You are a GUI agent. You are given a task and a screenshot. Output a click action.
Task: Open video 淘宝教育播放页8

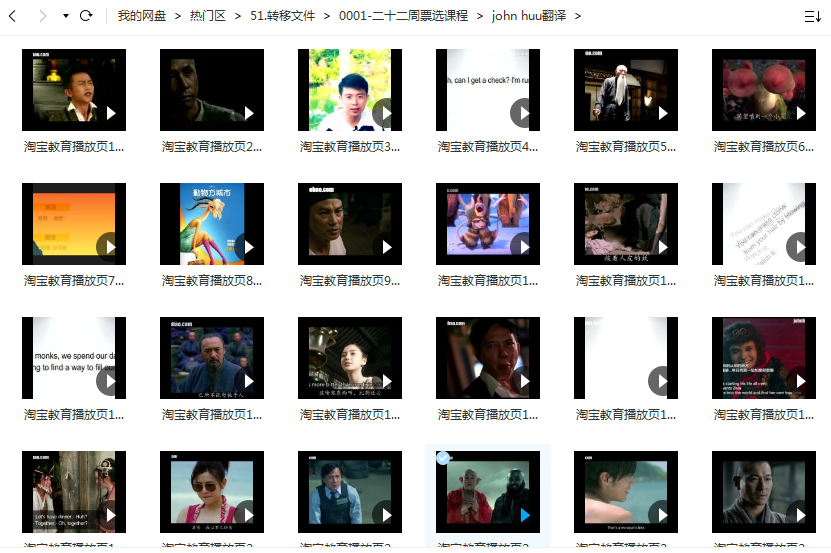(212, 224)
